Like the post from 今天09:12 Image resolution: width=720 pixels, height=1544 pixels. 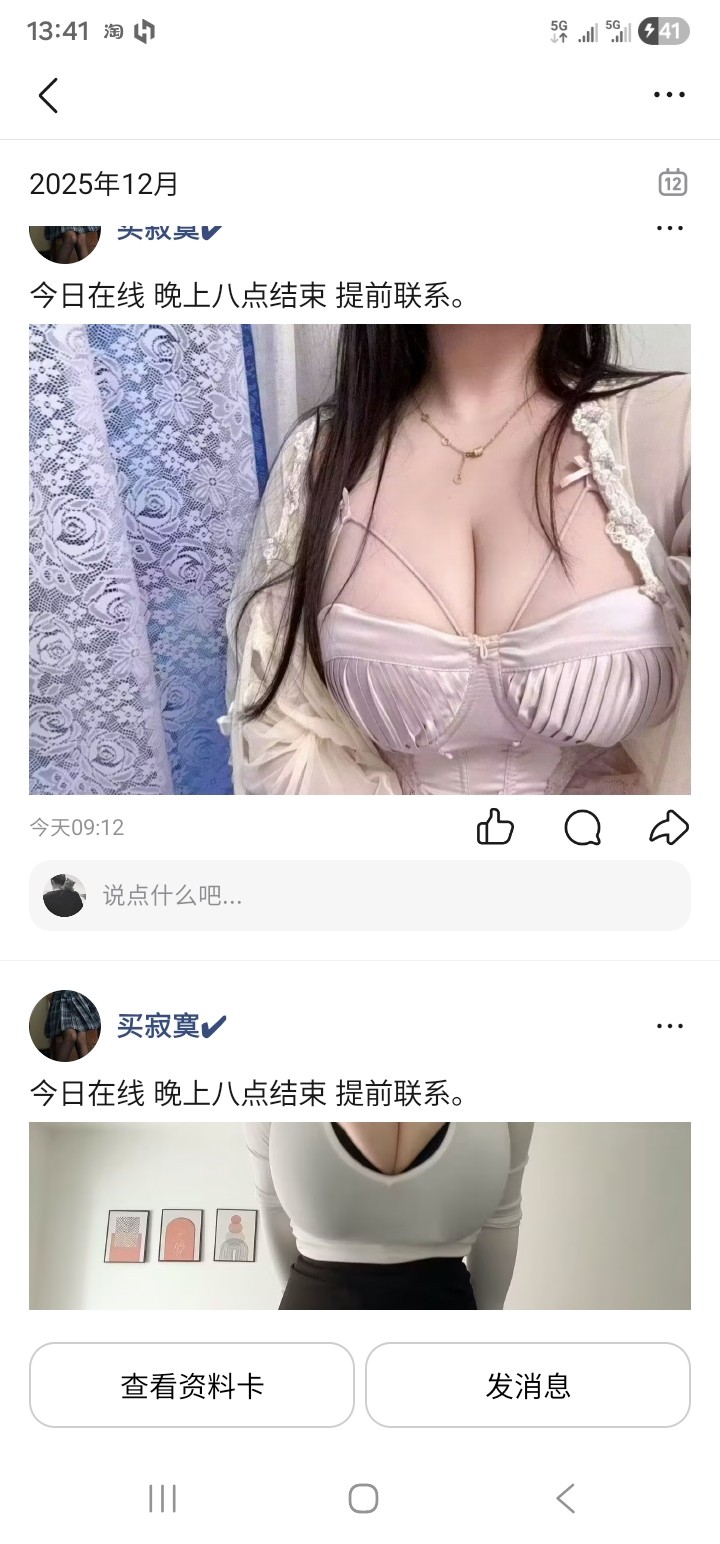[x=495, y=827]
